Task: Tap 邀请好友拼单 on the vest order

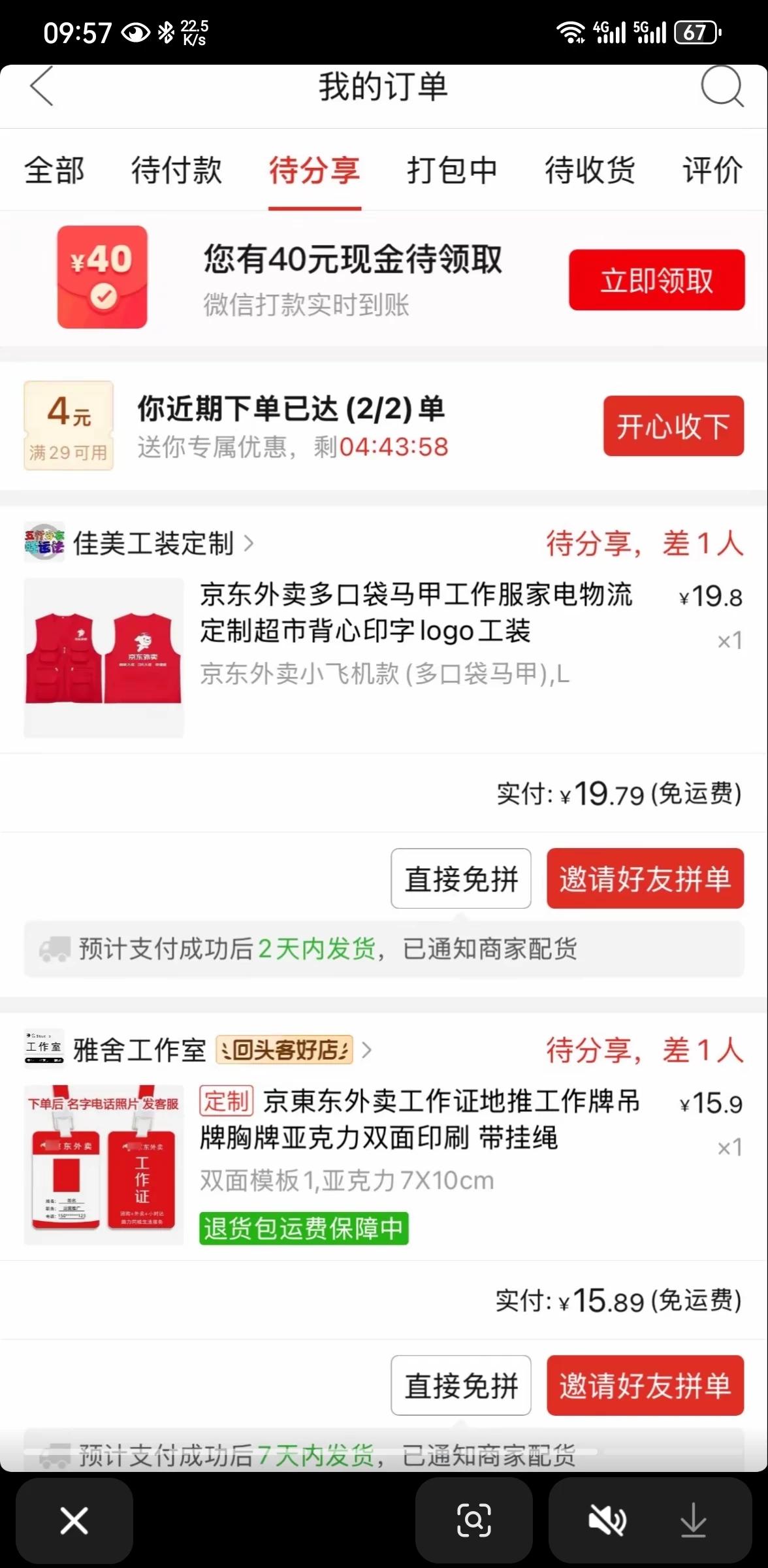Action: [x=645, y=879]
